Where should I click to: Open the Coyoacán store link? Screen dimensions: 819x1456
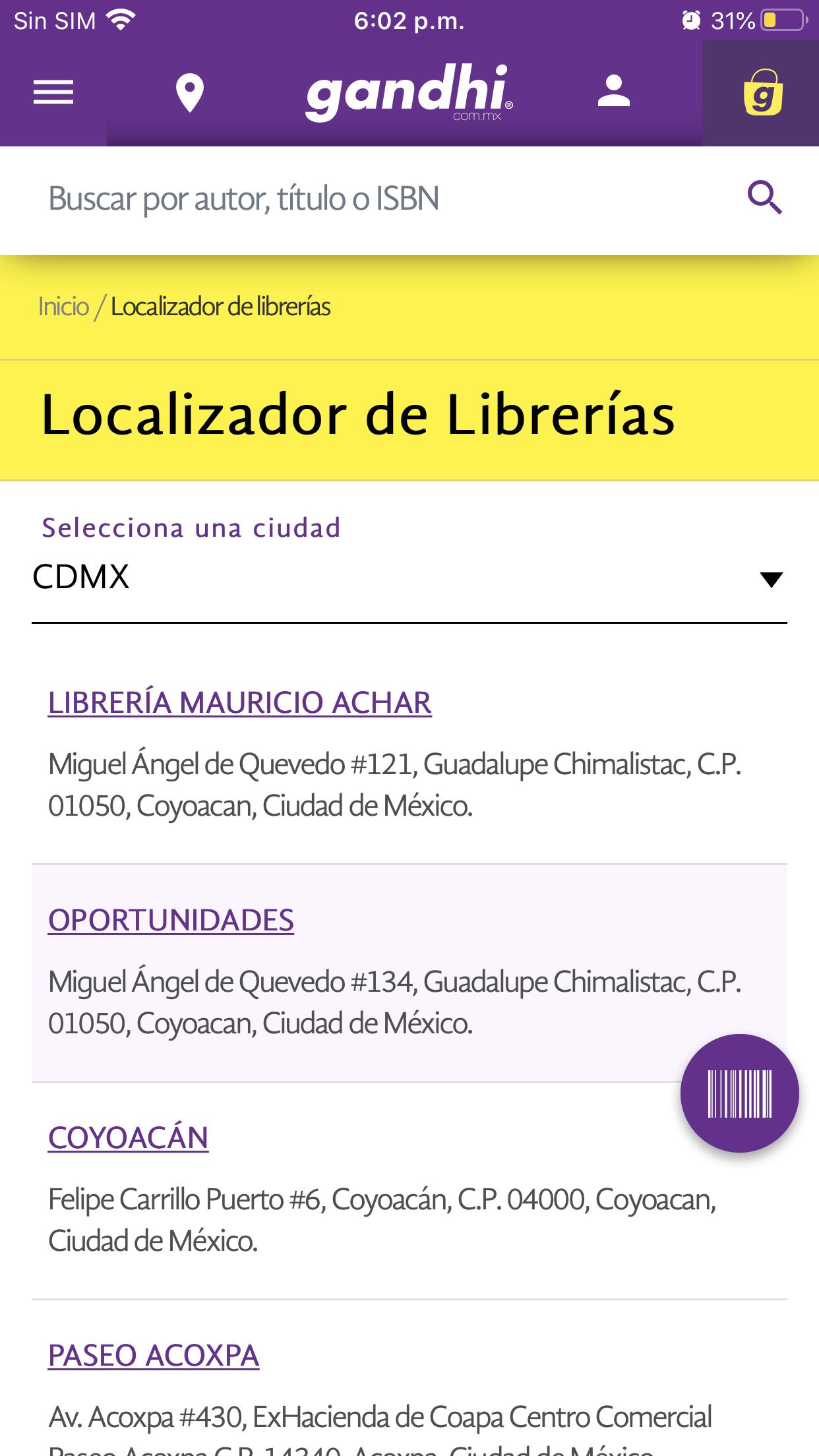point(128,1138)
